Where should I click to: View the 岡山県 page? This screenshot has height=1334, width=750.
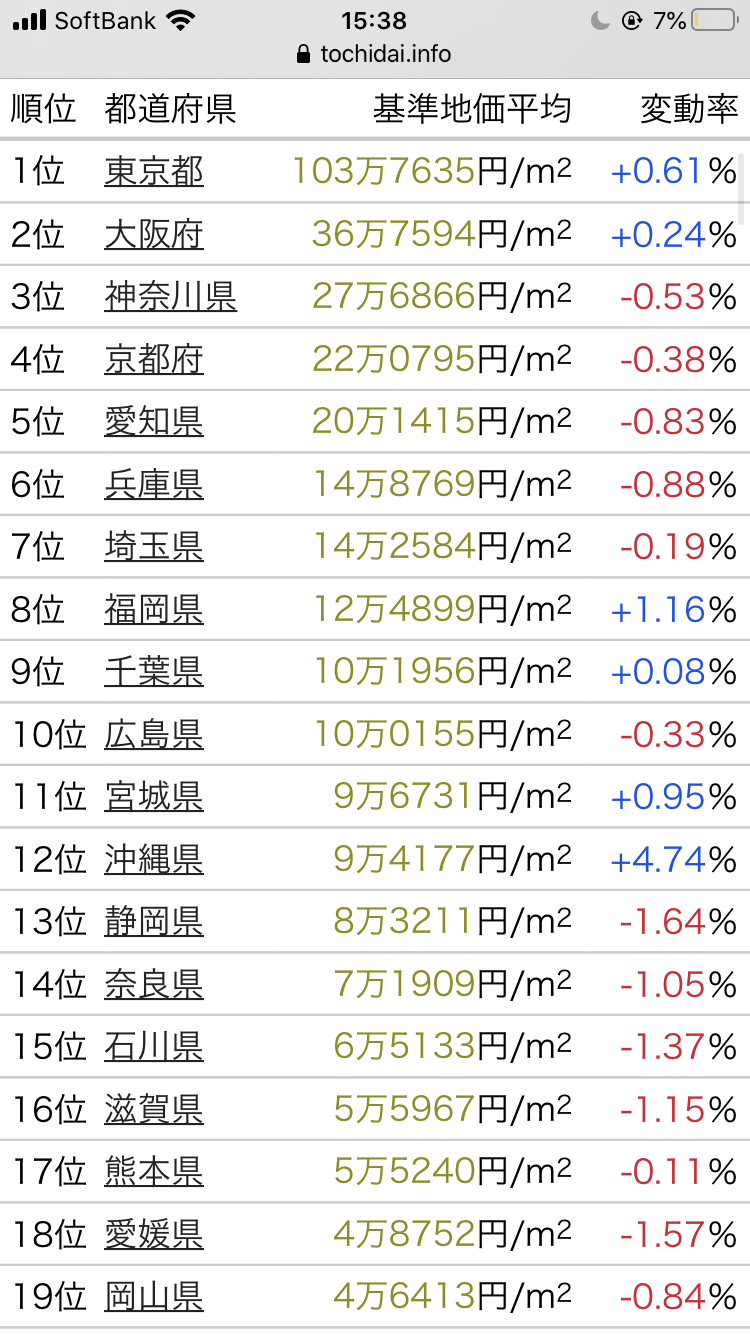pos(154,1297)
